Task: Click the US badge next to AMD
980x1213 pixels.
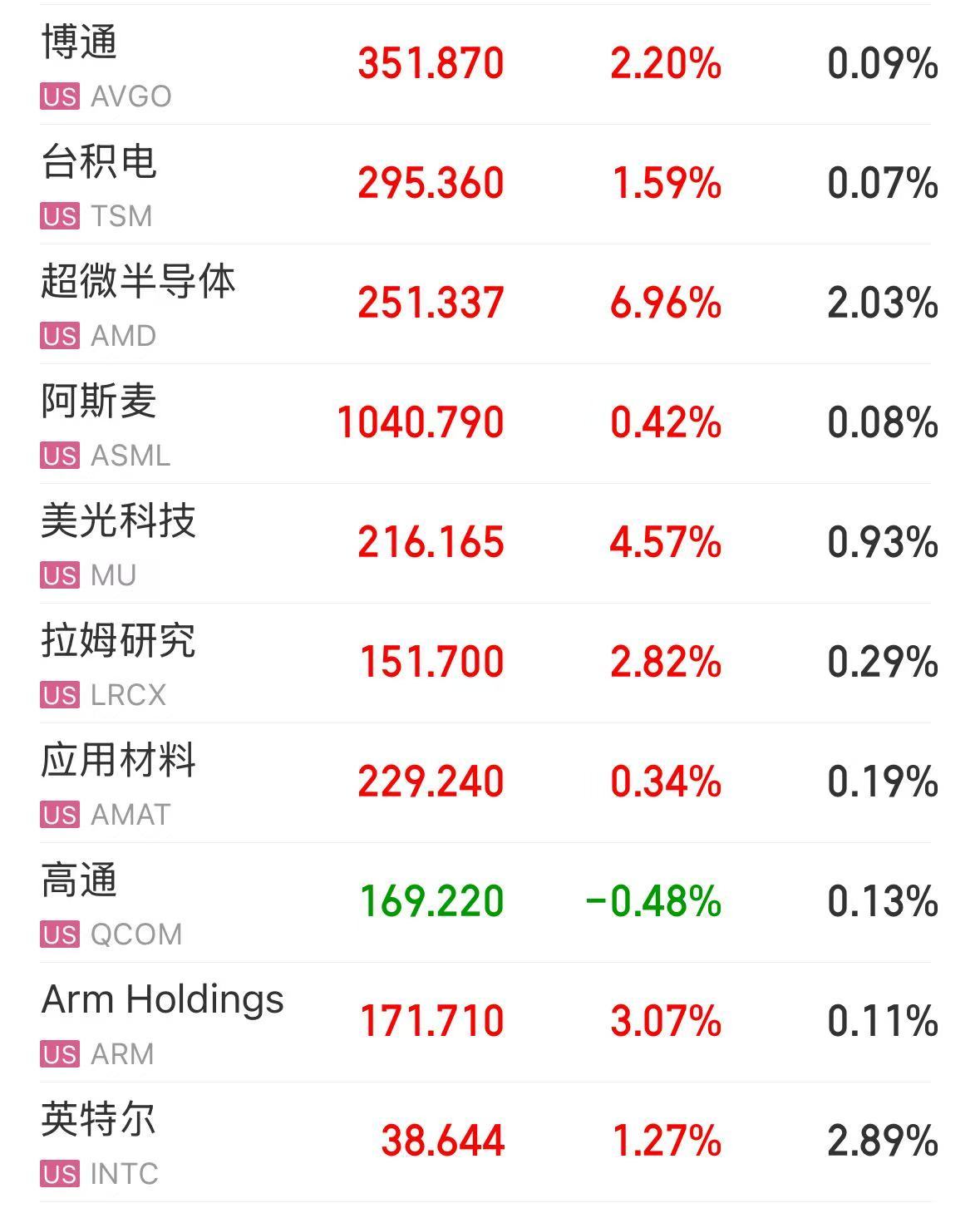Action: pos(57,337)
